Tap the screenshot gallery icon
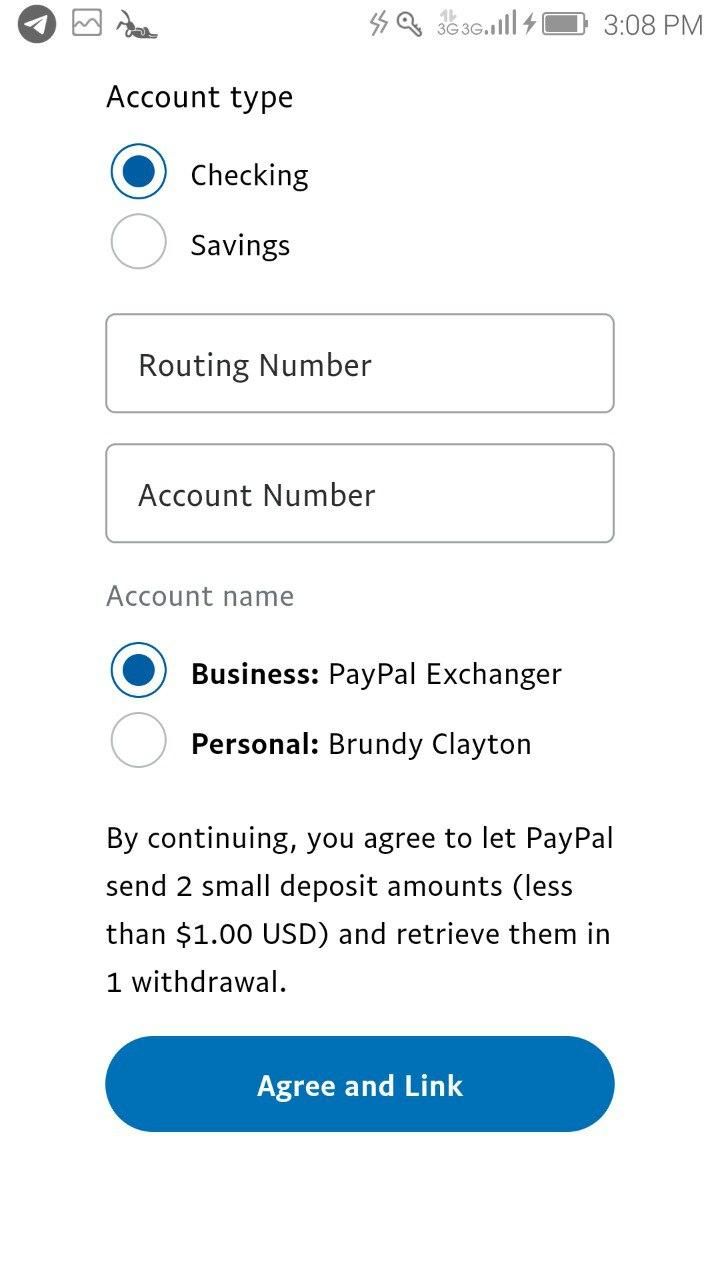 (x=85, y=25)
